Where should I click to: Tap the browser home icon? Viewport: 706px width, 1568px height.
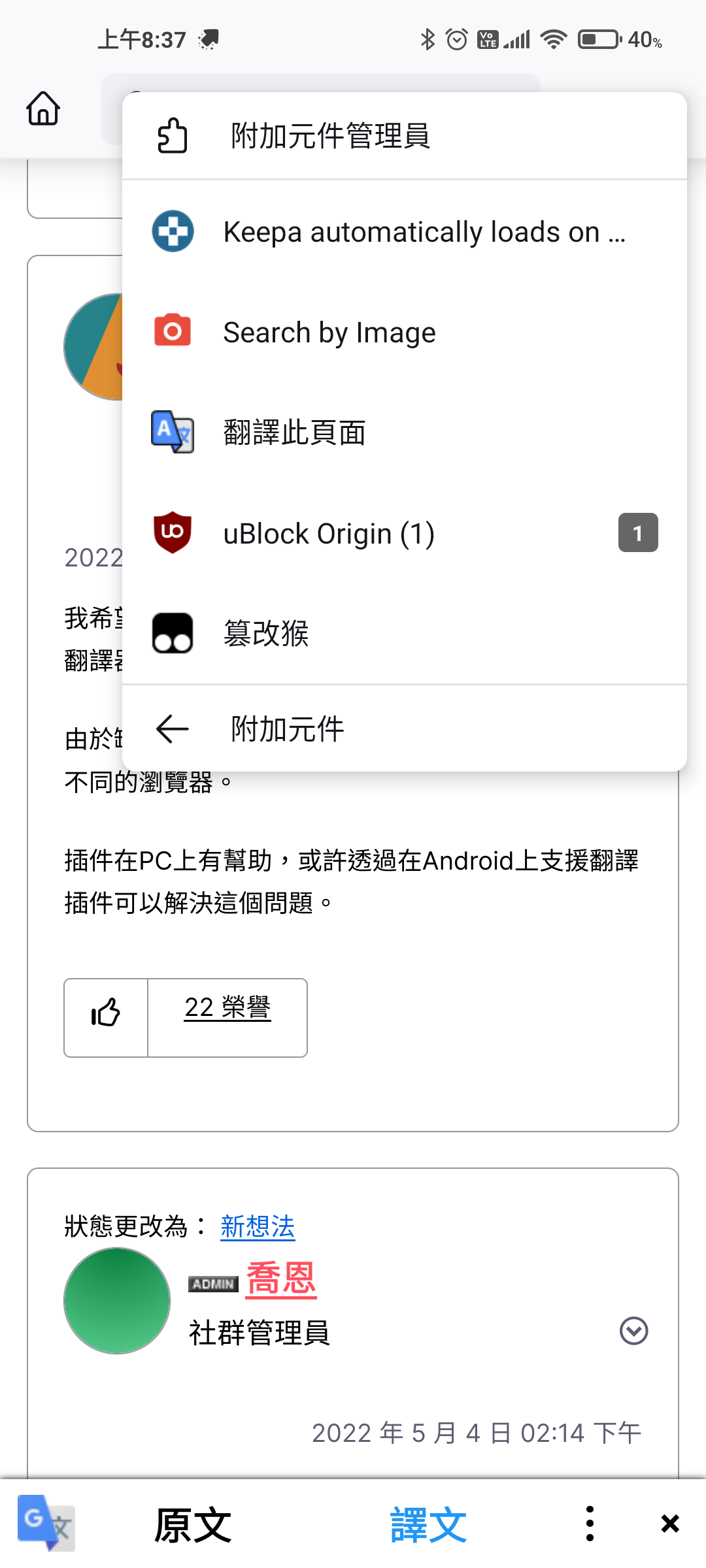pyautogui.click(x=43, y=108)
